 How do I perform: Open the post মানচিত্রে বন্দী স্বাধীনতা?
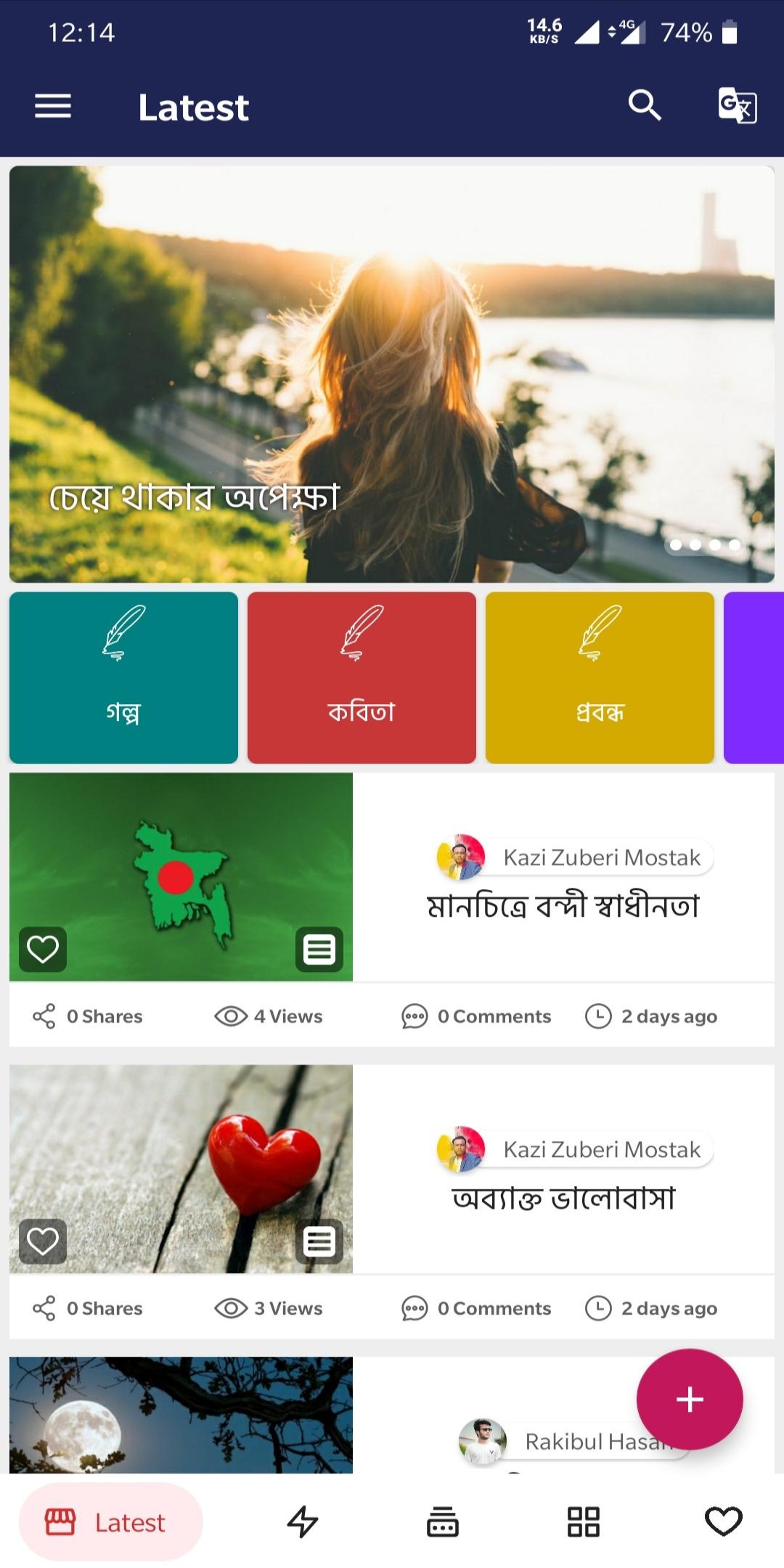pos(563,906)
